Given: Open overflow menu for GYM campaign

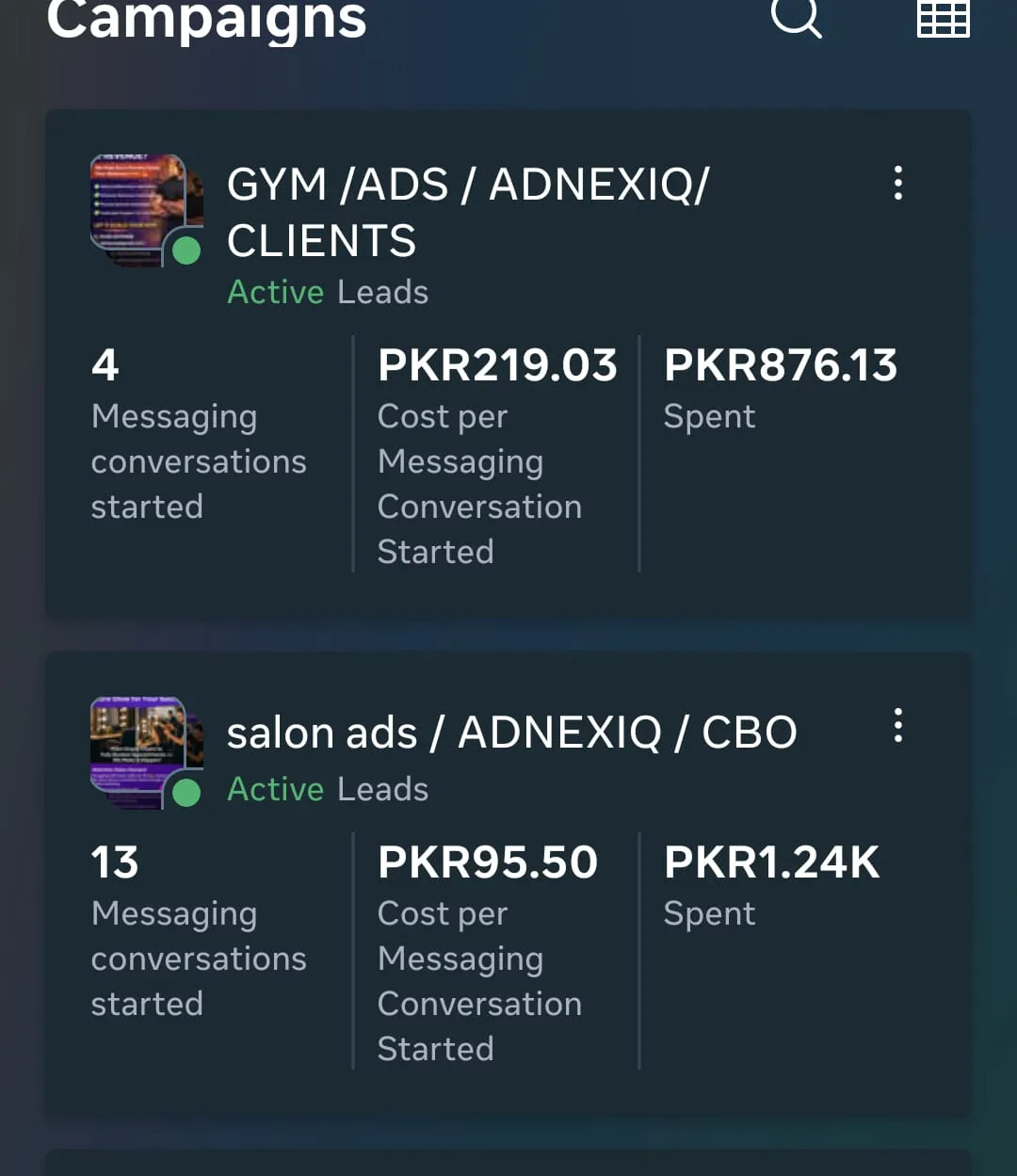Looking at the screenshot, I should [898, 183].
